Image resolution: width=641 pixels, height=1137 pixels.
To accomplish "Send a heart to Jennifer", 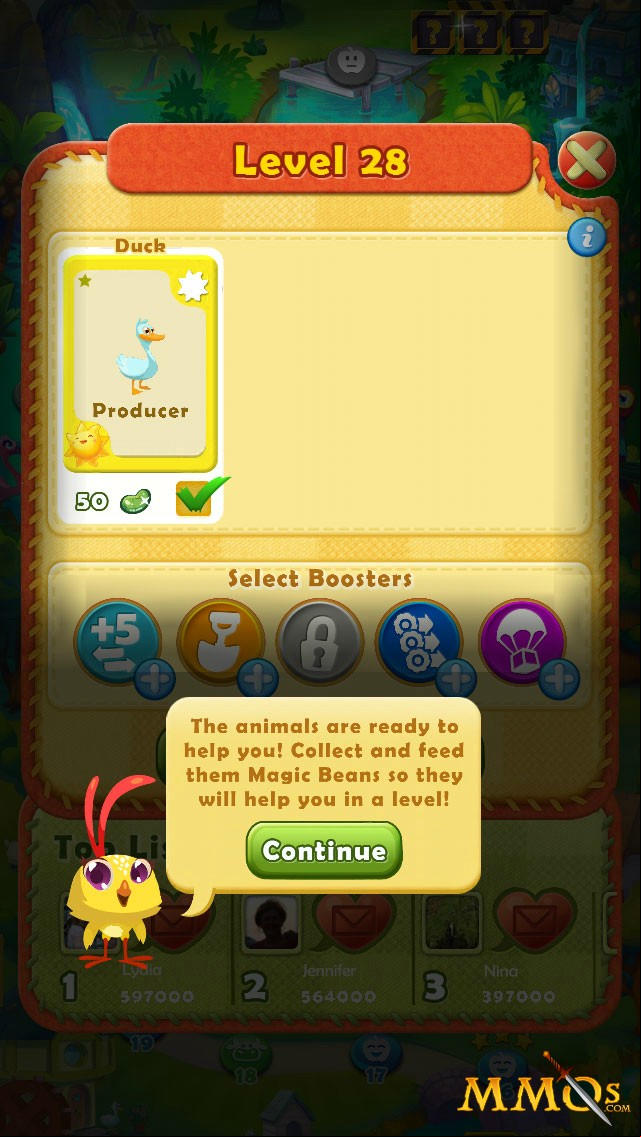I will [x=353, y=921].
